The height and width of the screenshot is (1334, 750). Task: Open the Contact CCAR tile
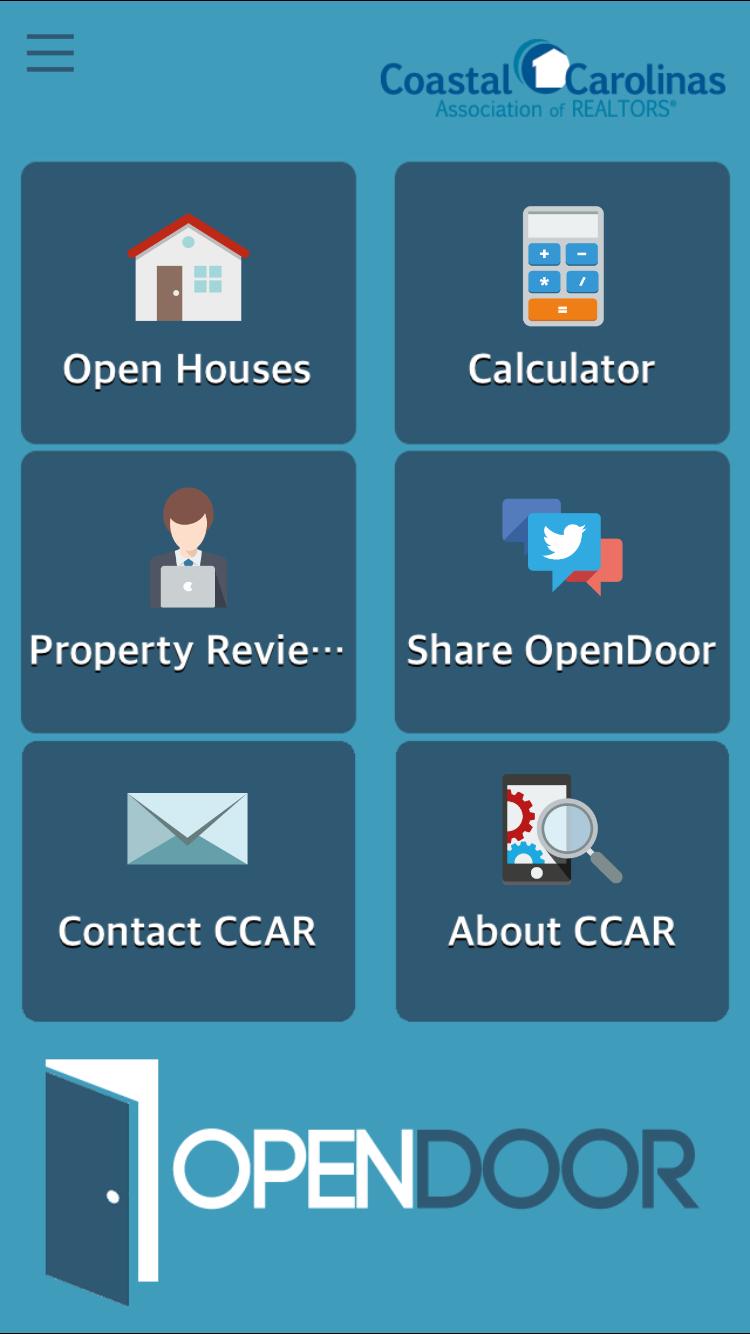188,881
